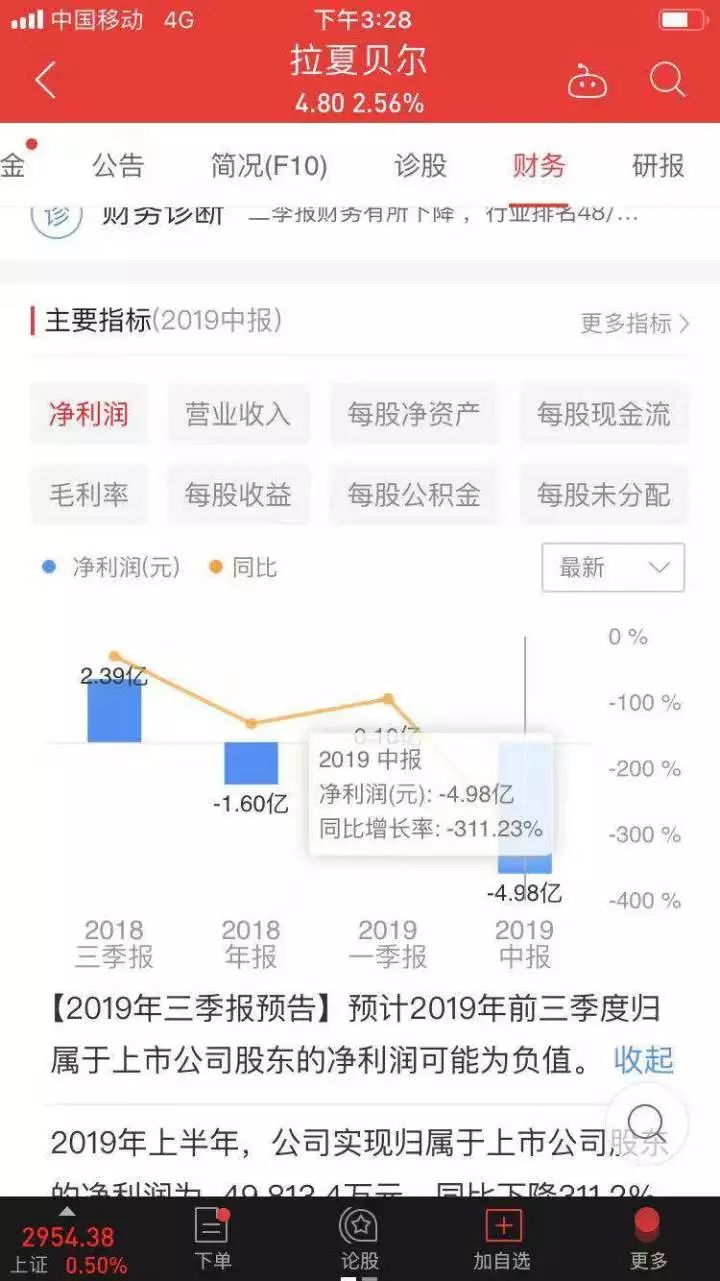The width and height of the screenshot is (720, 1281).
Task: Switch to the 研报 tab
Action: (x=656, y=166)
